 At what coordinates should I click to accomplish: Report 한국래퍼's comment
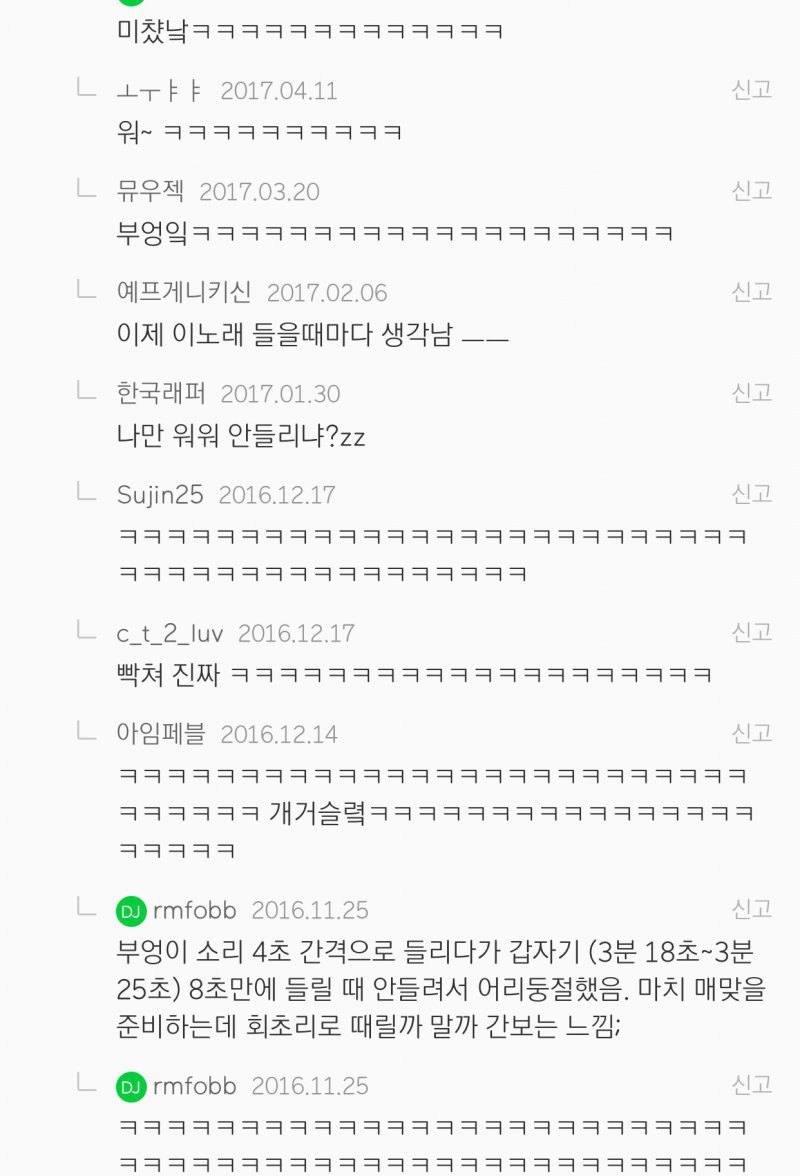coord(751,392)
